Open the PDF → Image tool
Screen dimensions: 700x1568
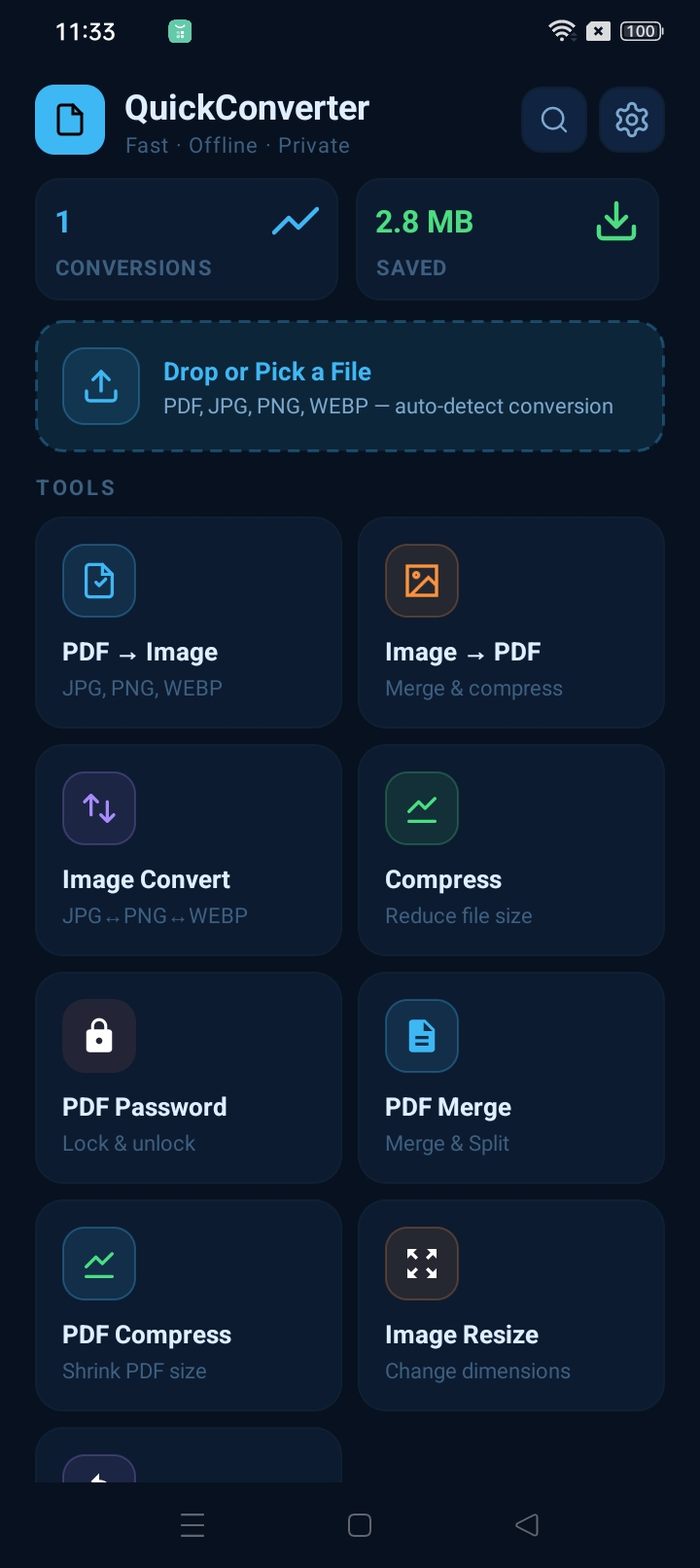pyautogui.click(x=189, y=623)
